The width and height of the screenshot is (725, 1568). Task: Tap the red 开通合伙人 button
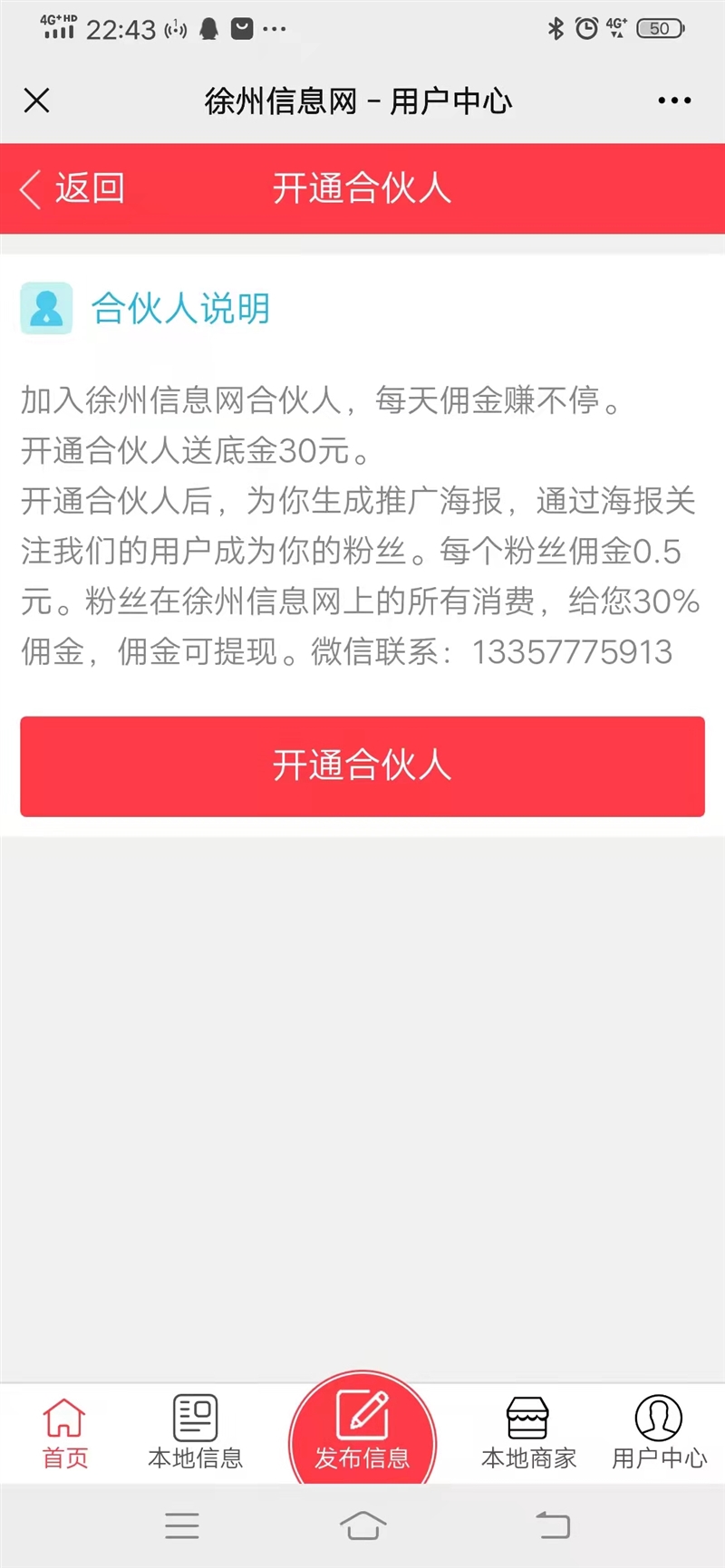click(362, 766)
